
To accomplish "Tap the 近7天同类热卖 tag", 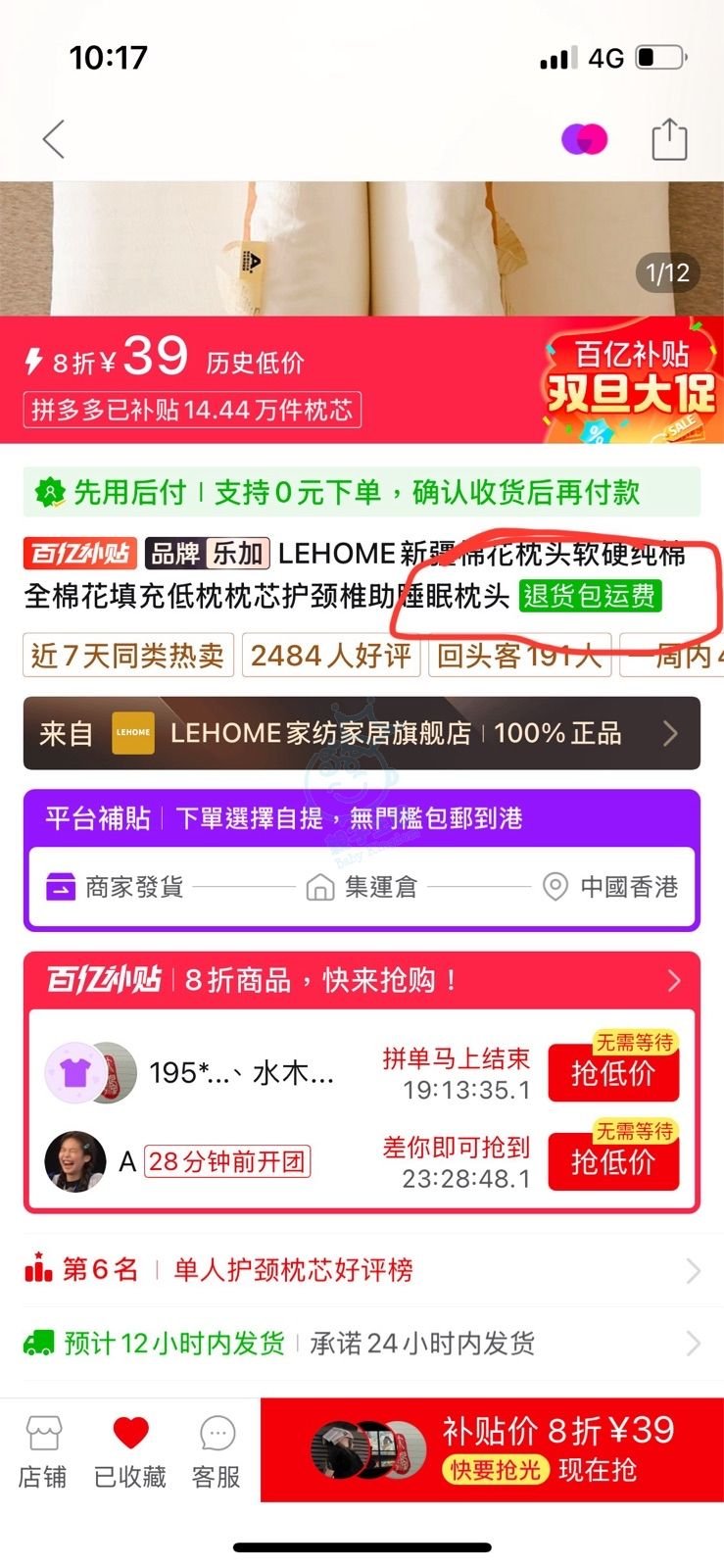I will (x=128, y=656).
